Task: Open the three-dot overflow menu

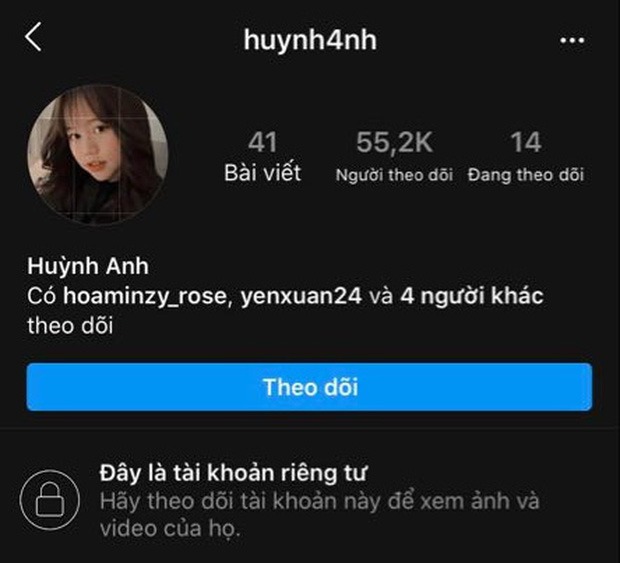Action: pyautogui.click(x=571, y=40)
